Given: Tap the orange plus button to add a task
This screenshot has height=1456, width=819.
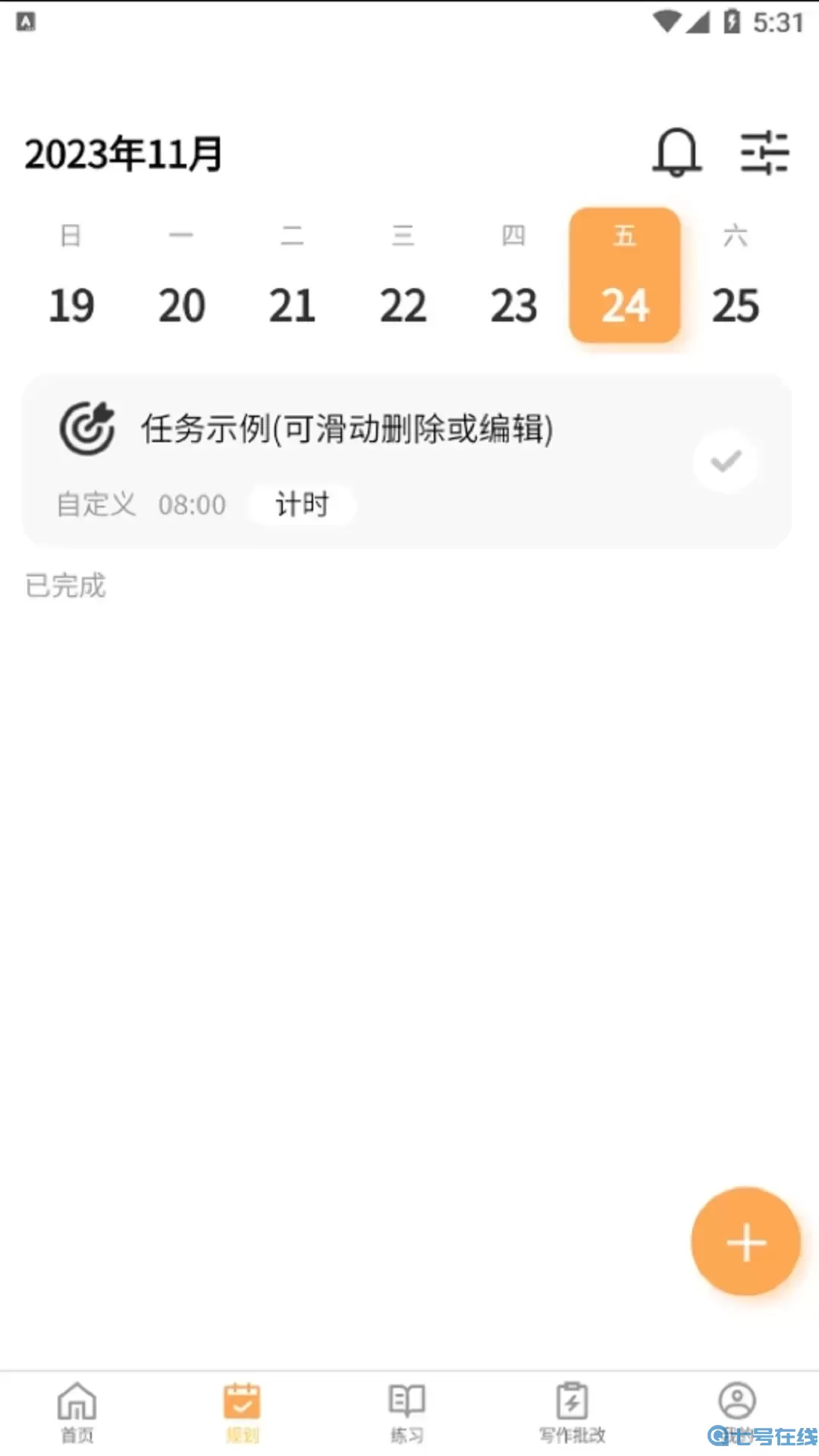Looking at the screenshot, I should tap(745, 1241).
